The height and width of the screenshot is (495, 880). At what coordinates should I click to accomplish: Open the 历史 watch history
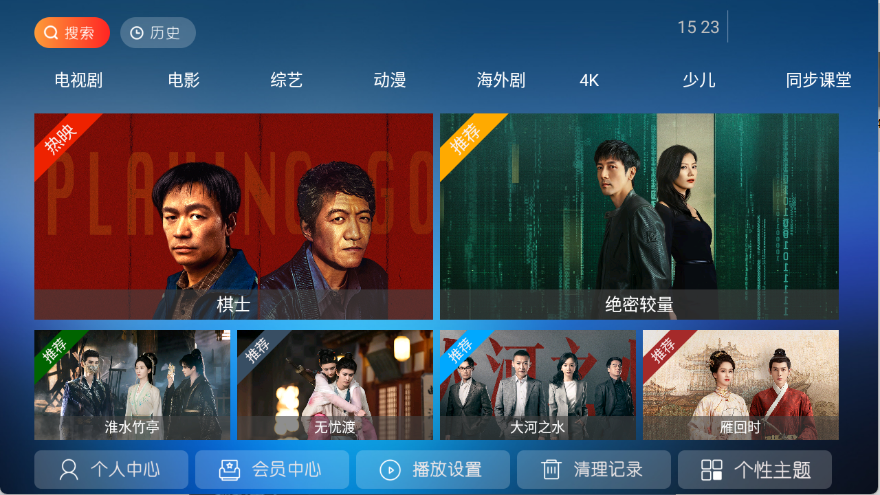coord(157,33)
